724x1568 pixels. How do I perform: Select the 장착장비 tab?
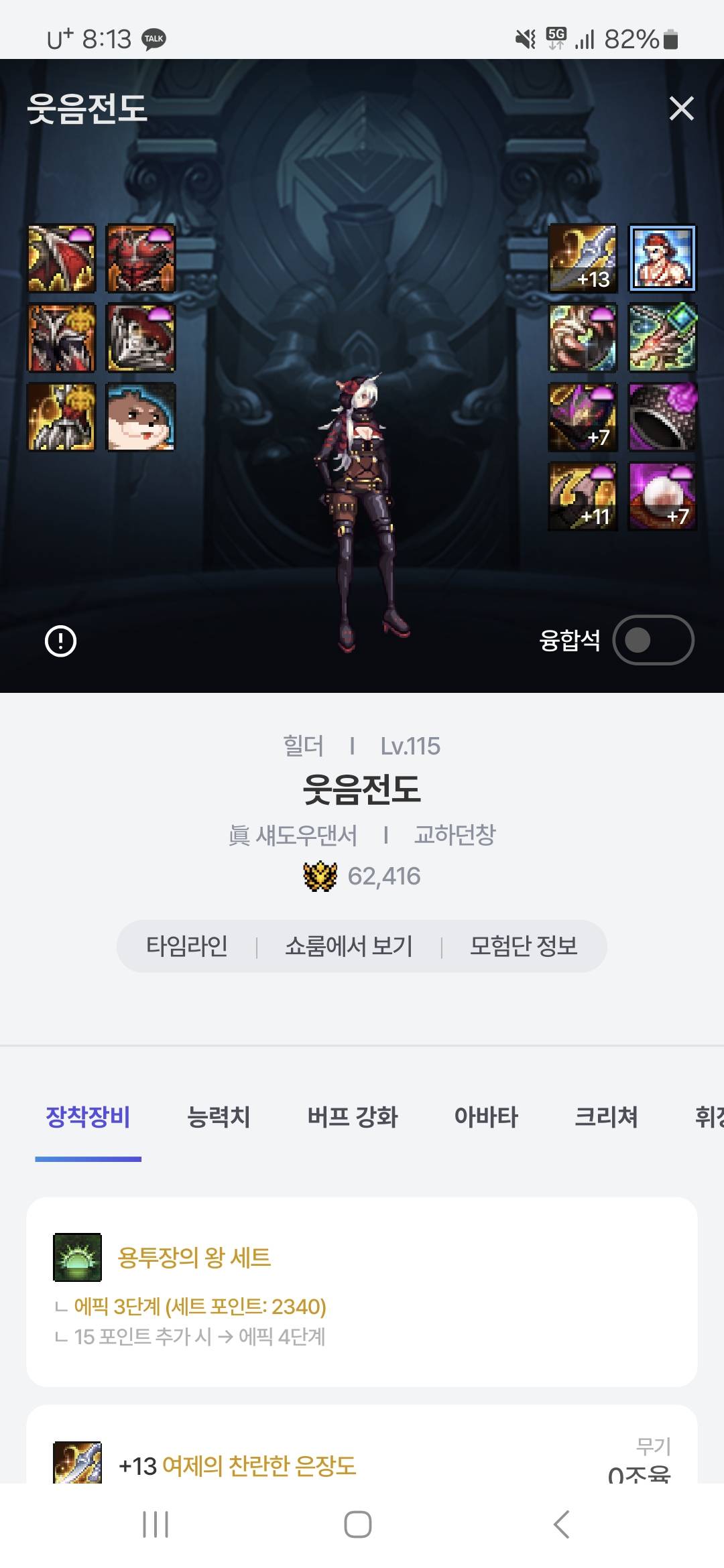[x=88, y=1117]
